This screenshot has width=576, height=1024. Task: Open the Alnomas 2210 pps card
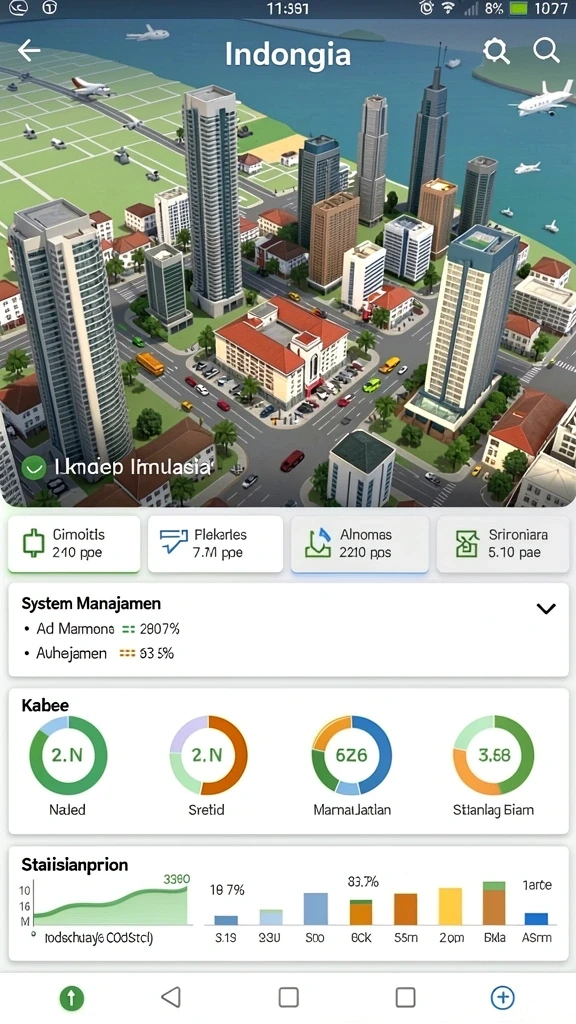pos(359,543)
